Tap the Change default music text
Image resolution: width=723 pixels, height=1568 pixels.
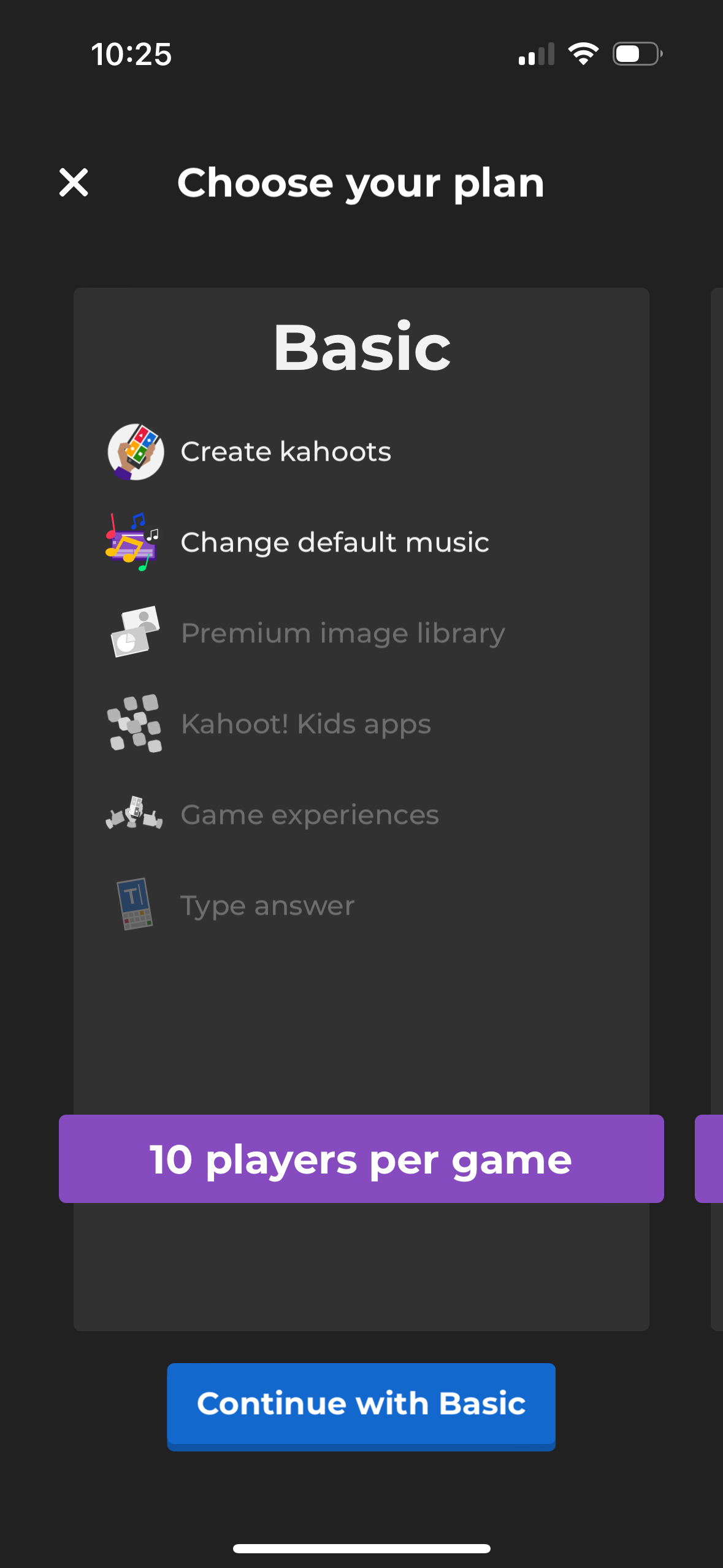[335, 542]
